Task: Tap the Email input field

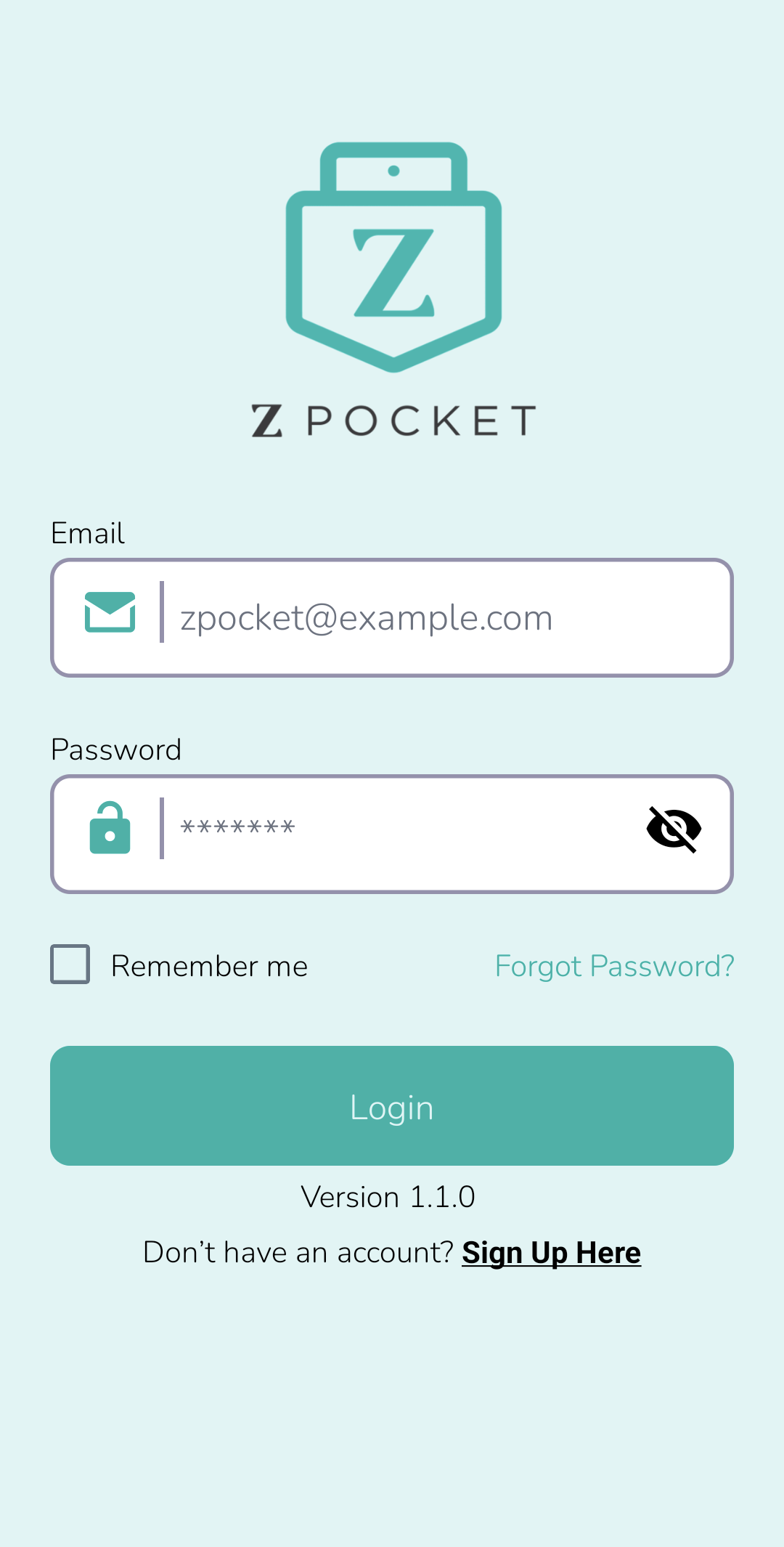Action: 392,617
